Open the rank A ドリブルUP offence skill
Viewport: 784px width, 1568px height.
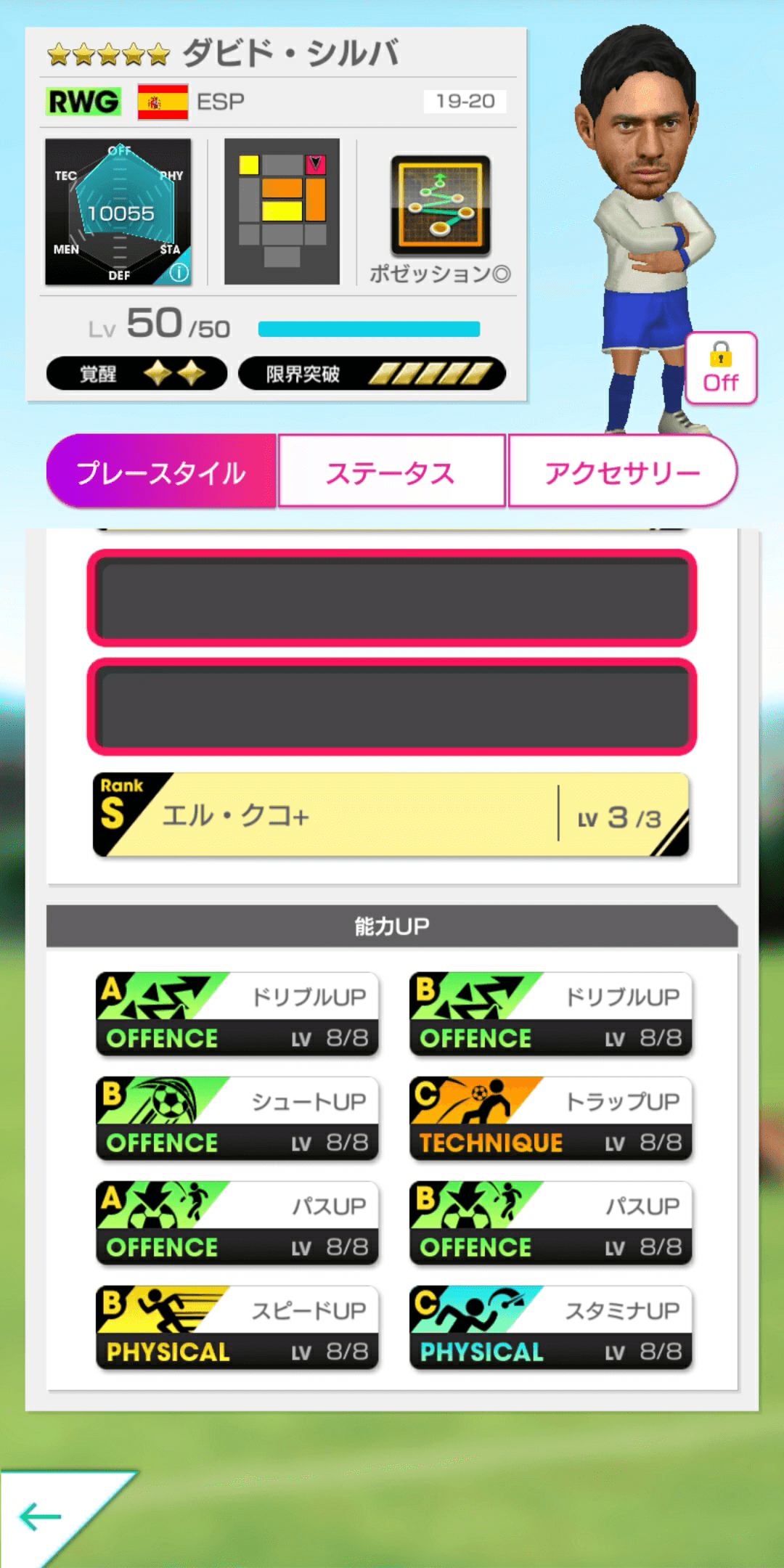tap(237, 1015)
